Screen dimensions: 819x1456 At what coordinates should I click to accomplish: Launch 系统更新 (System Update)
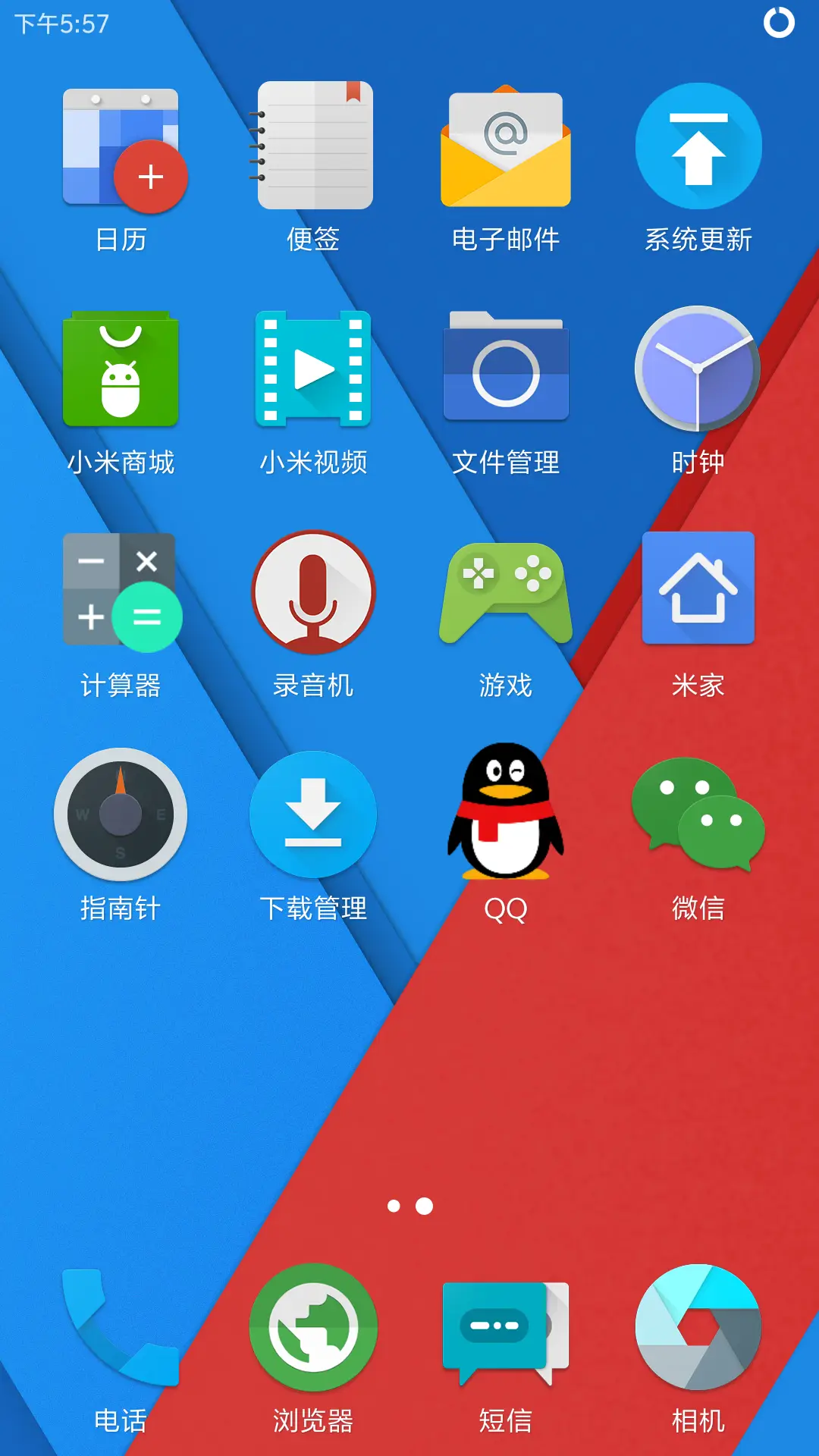click(x=698, y=148)
